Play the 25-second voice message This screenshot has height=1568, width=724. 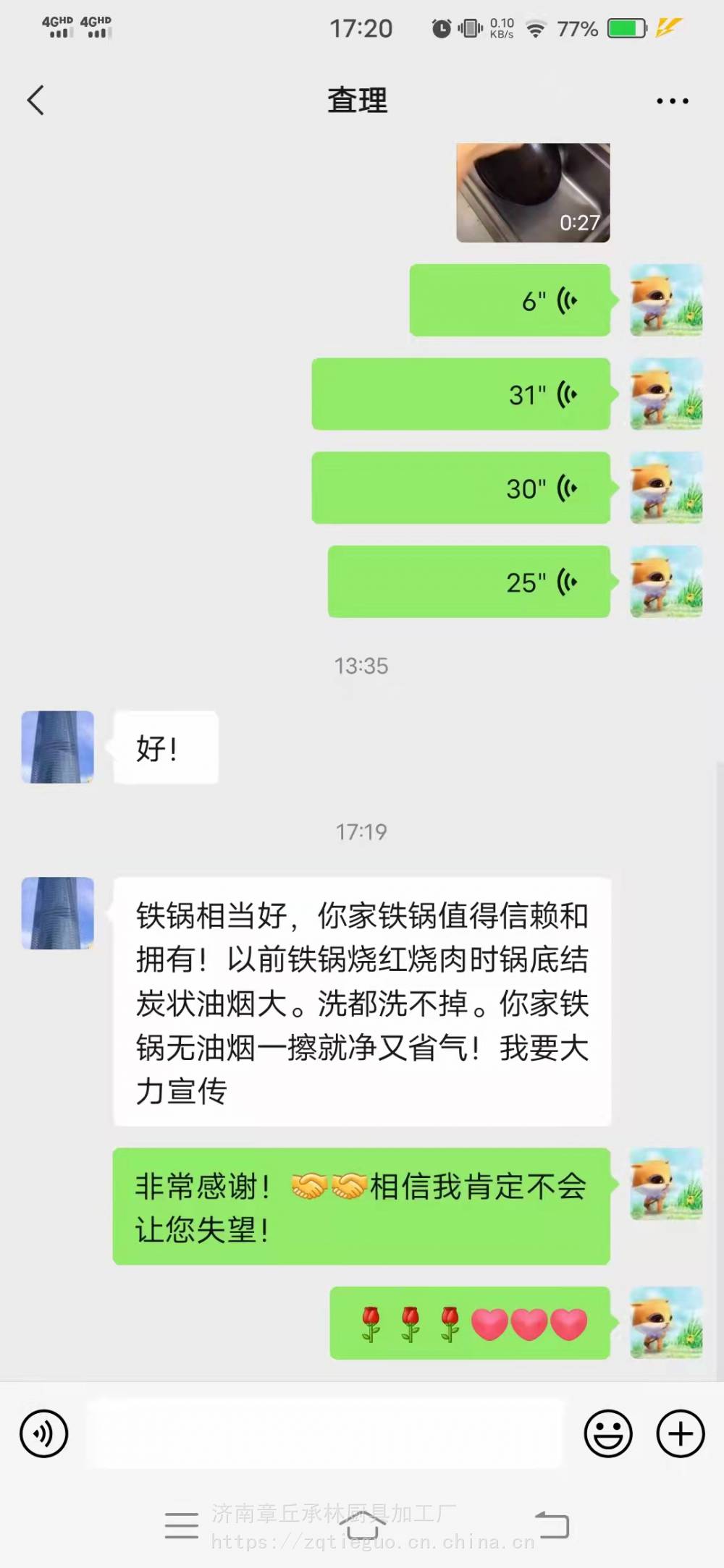(469, 582)
